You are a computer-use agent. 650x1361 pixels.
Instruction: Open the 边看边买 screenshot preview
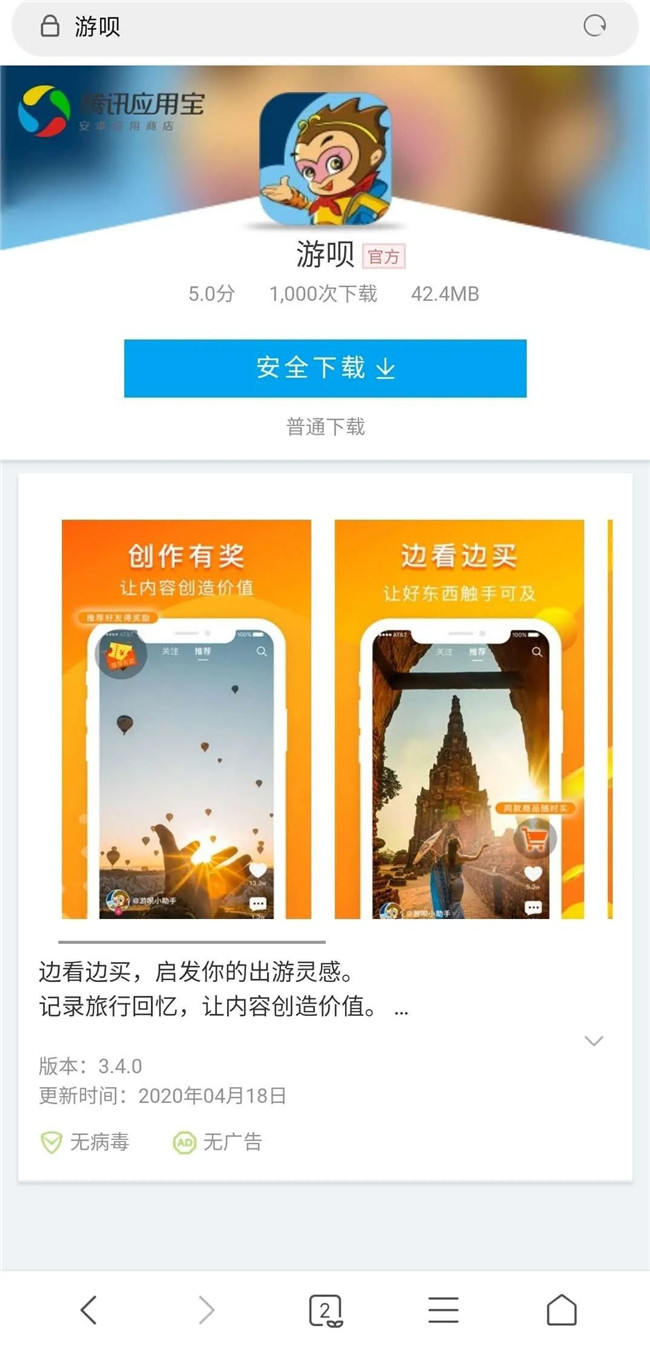click(459, 718)
